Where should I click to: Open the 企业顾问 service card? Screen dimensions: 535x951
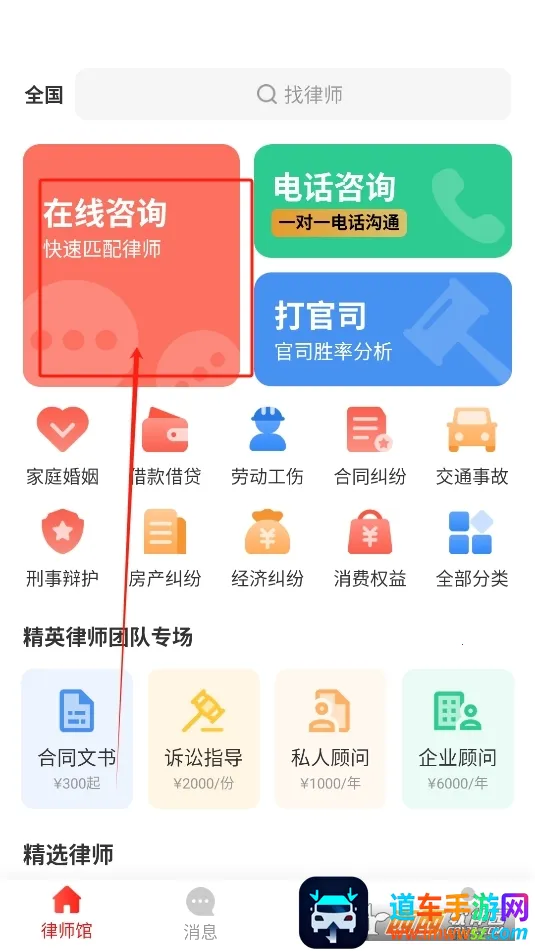pyautogui.click(x=458, y=739)
